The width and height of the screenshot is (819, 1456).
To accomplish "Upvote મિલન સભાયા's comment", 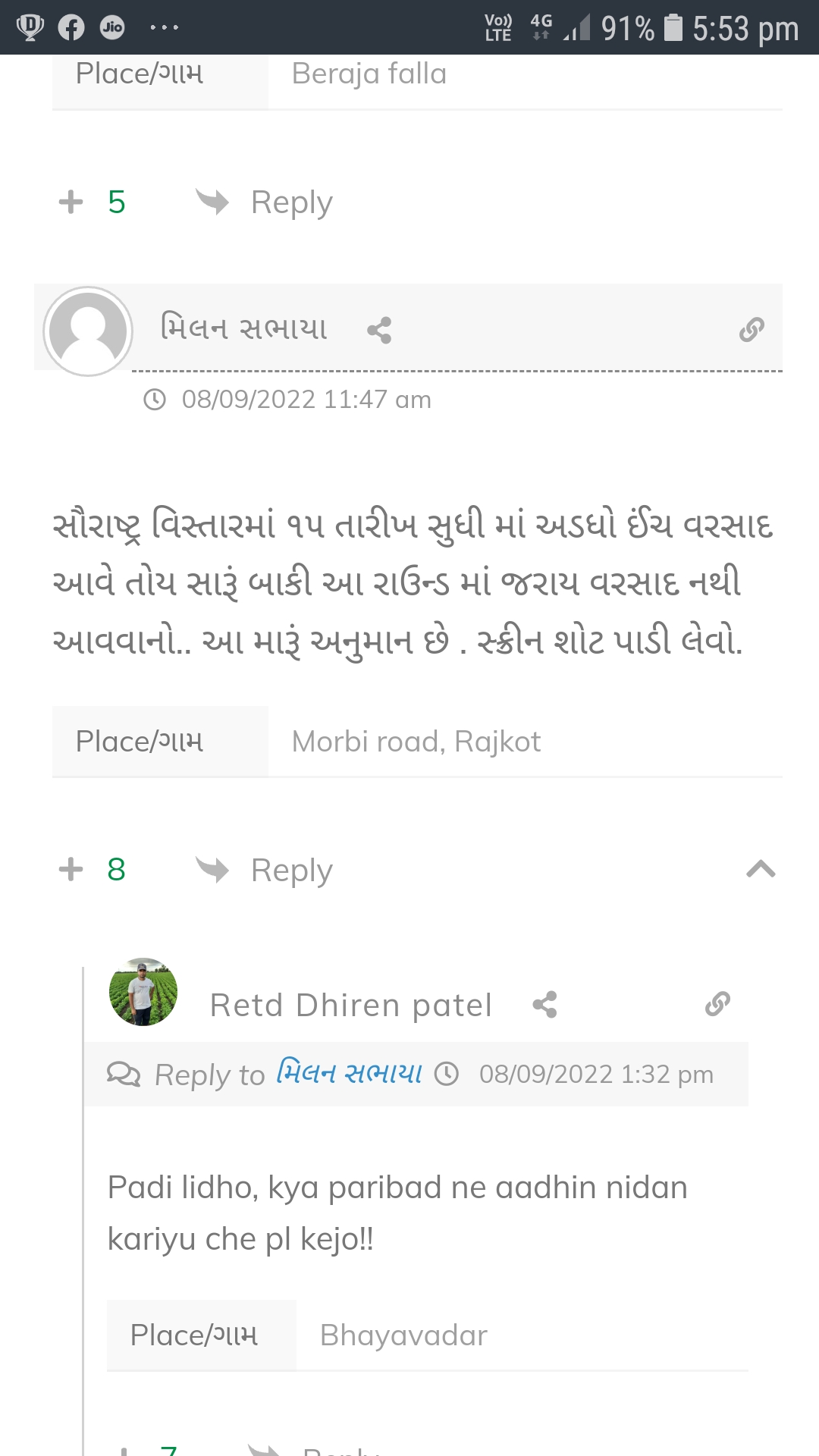I will click(71, 870).
